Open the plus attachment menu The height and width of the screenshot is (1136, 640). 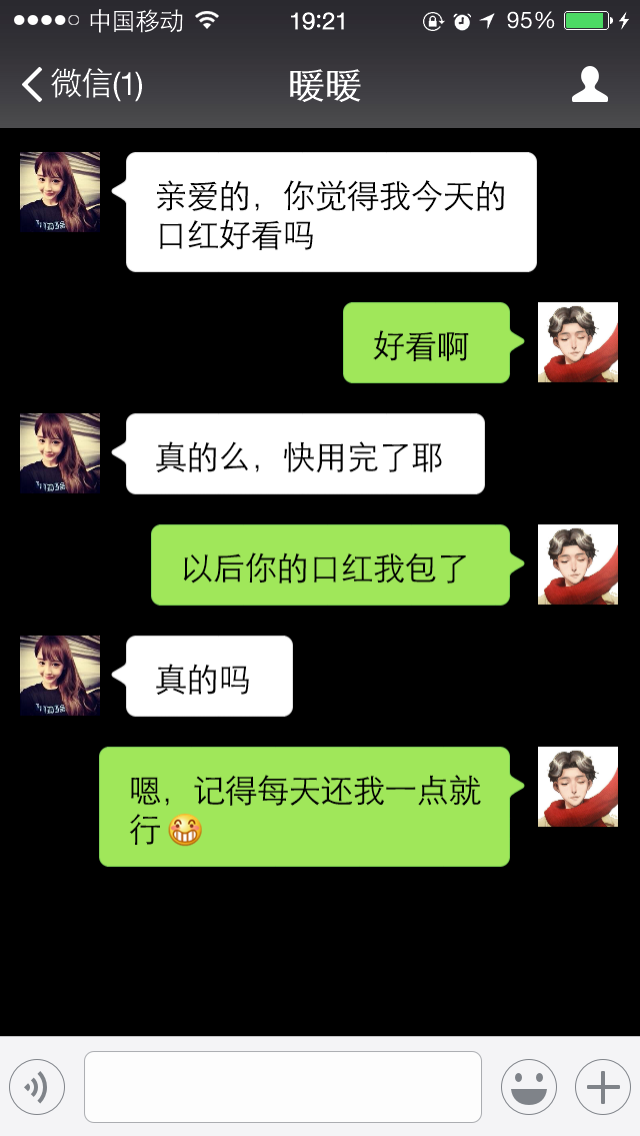click(x=603, y=1087)
